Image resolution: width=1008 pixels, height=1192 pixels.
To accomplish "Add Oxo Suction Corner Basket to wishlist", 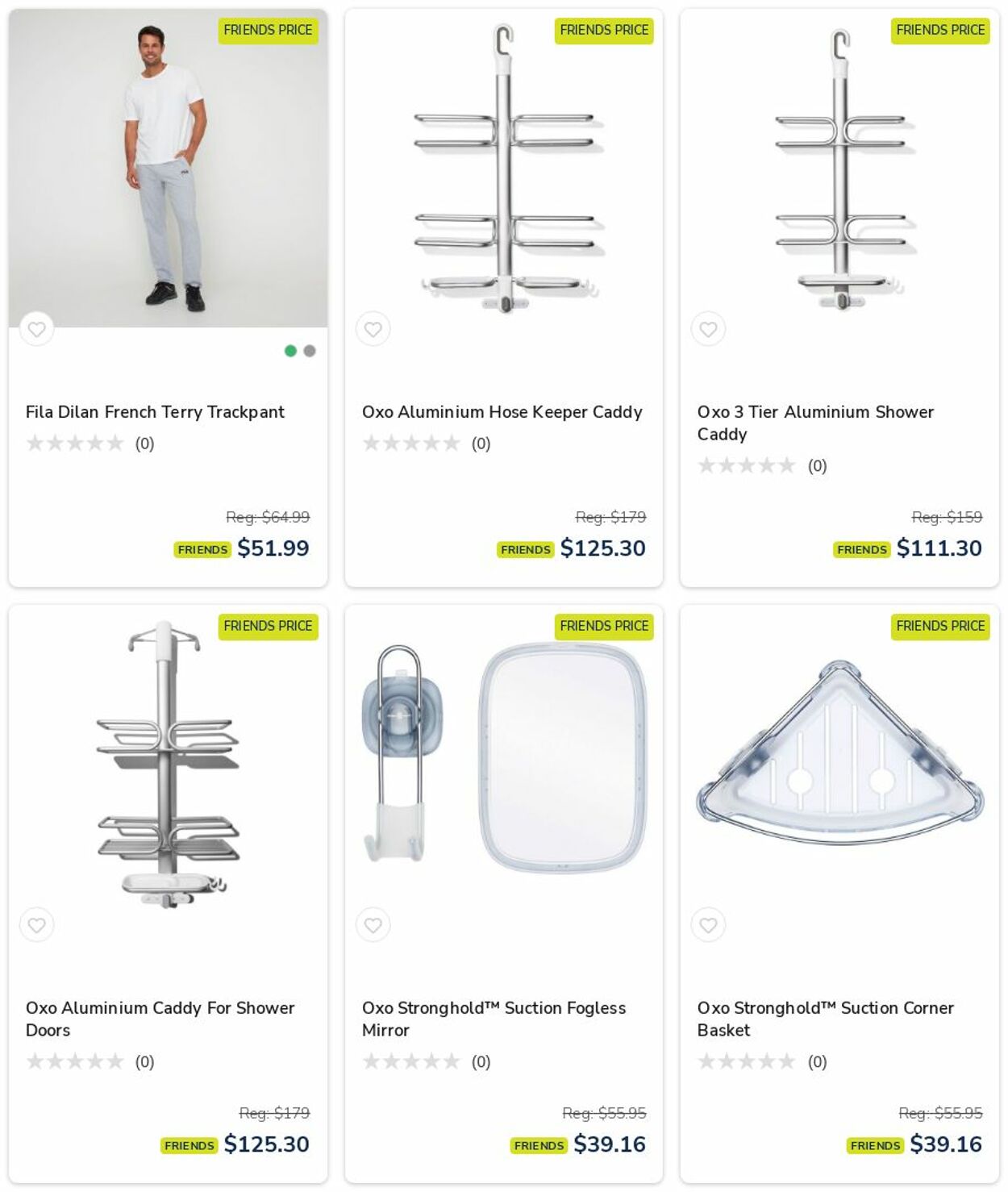I will pos(708,925).
